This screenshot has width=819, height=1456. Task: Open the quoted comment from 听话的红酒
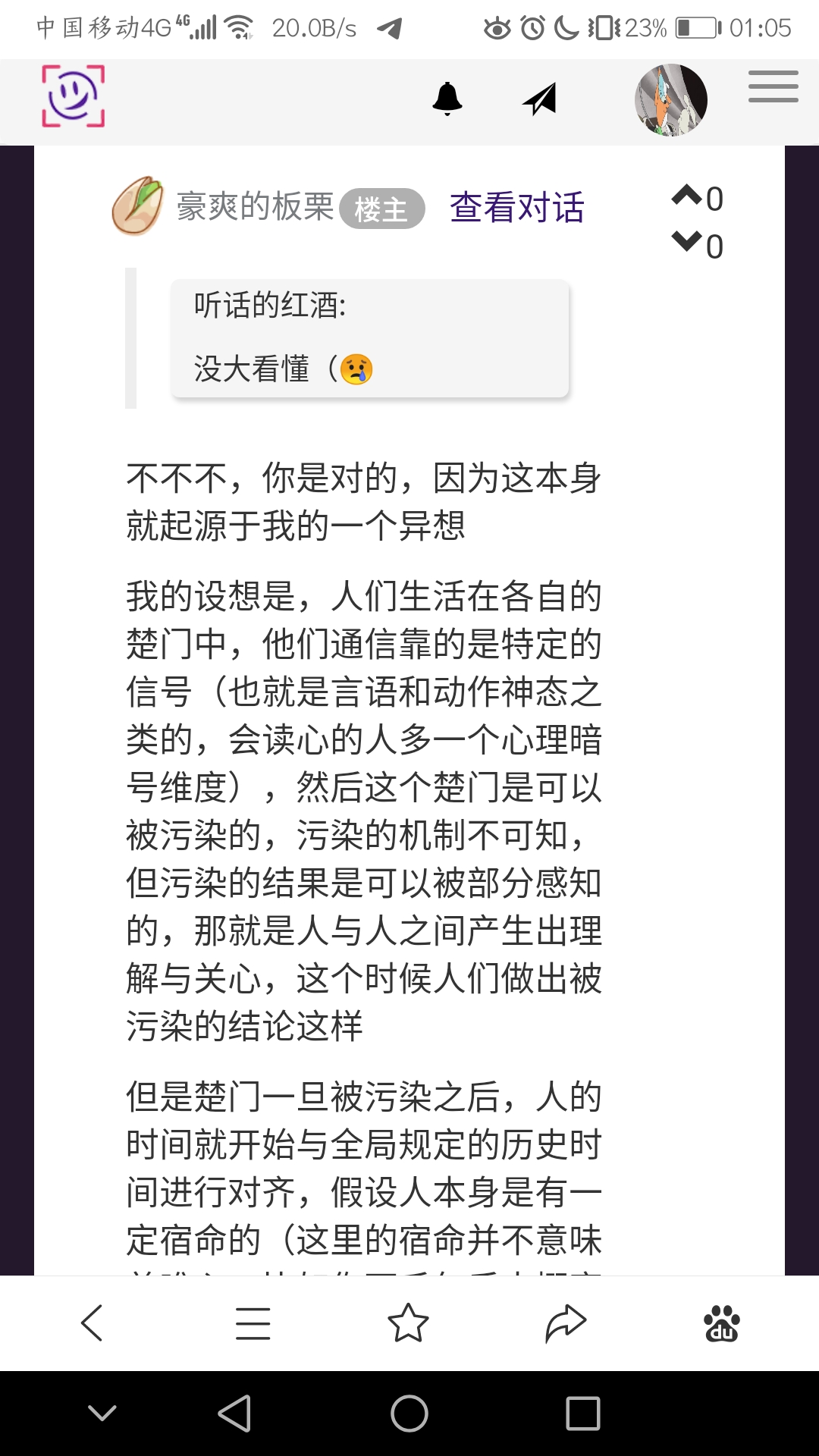pos(370,338)
